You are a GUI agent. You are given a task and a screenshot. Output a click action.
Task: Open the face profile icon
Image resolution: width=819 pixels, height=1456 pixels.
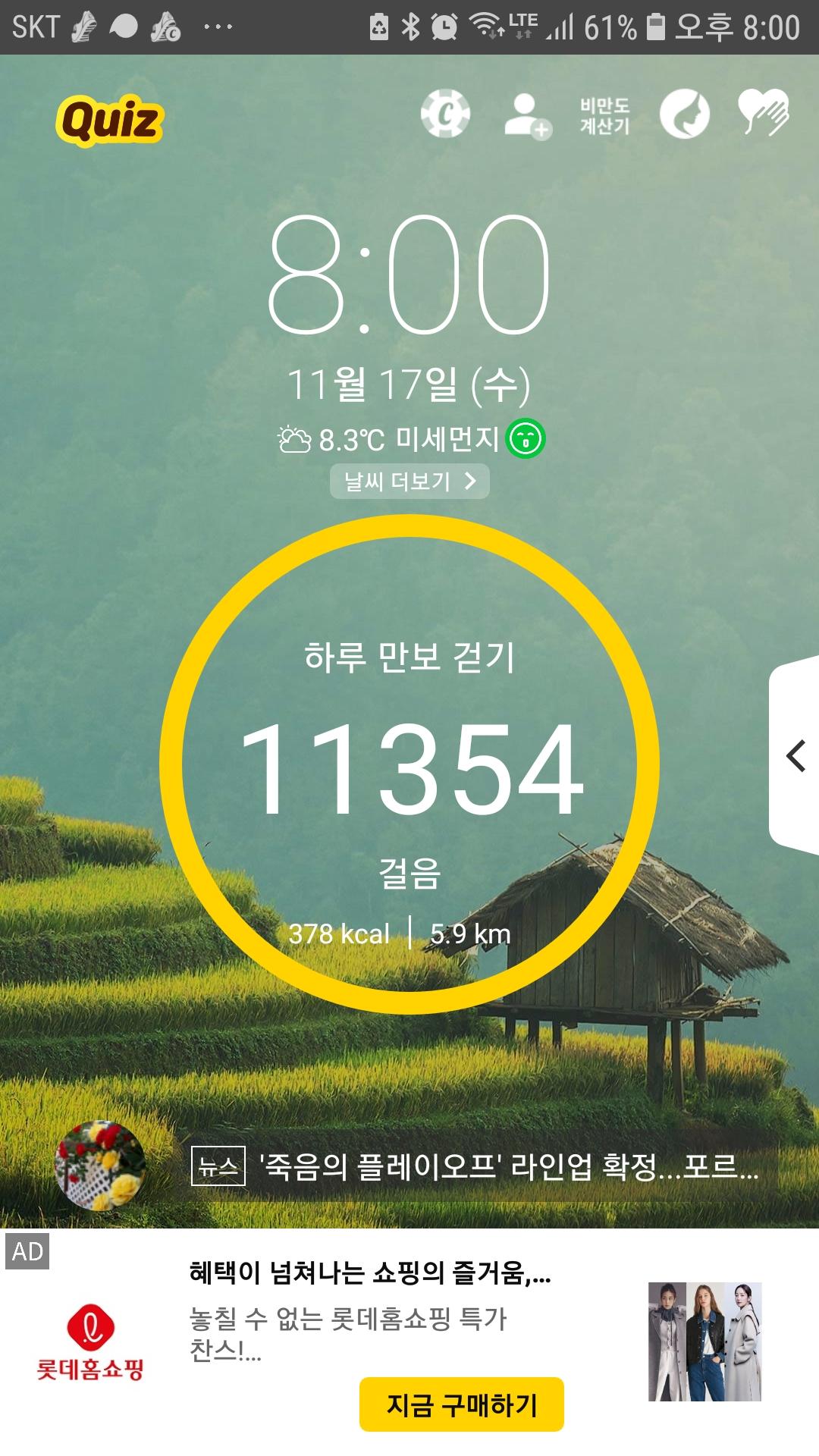point(684,115)
